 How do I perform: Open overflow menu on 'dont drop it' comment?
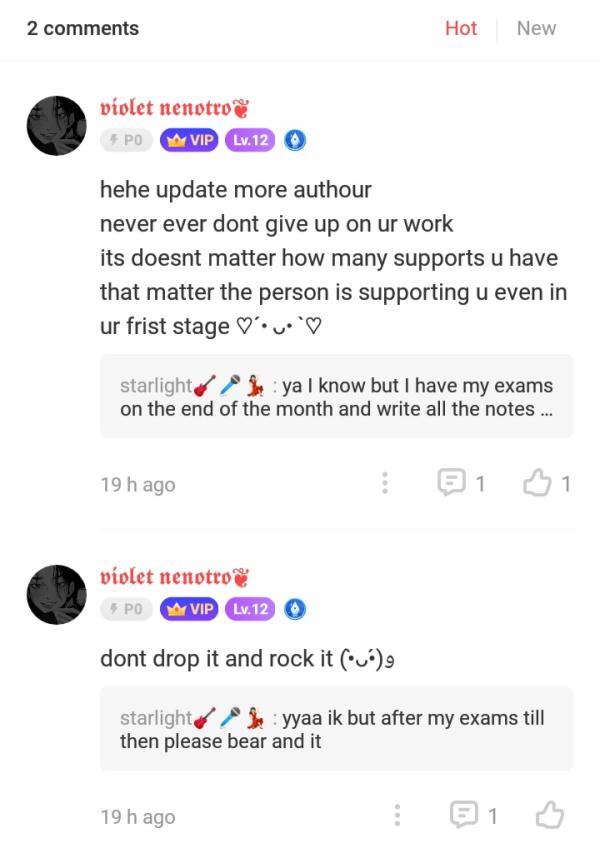[397, 816]
